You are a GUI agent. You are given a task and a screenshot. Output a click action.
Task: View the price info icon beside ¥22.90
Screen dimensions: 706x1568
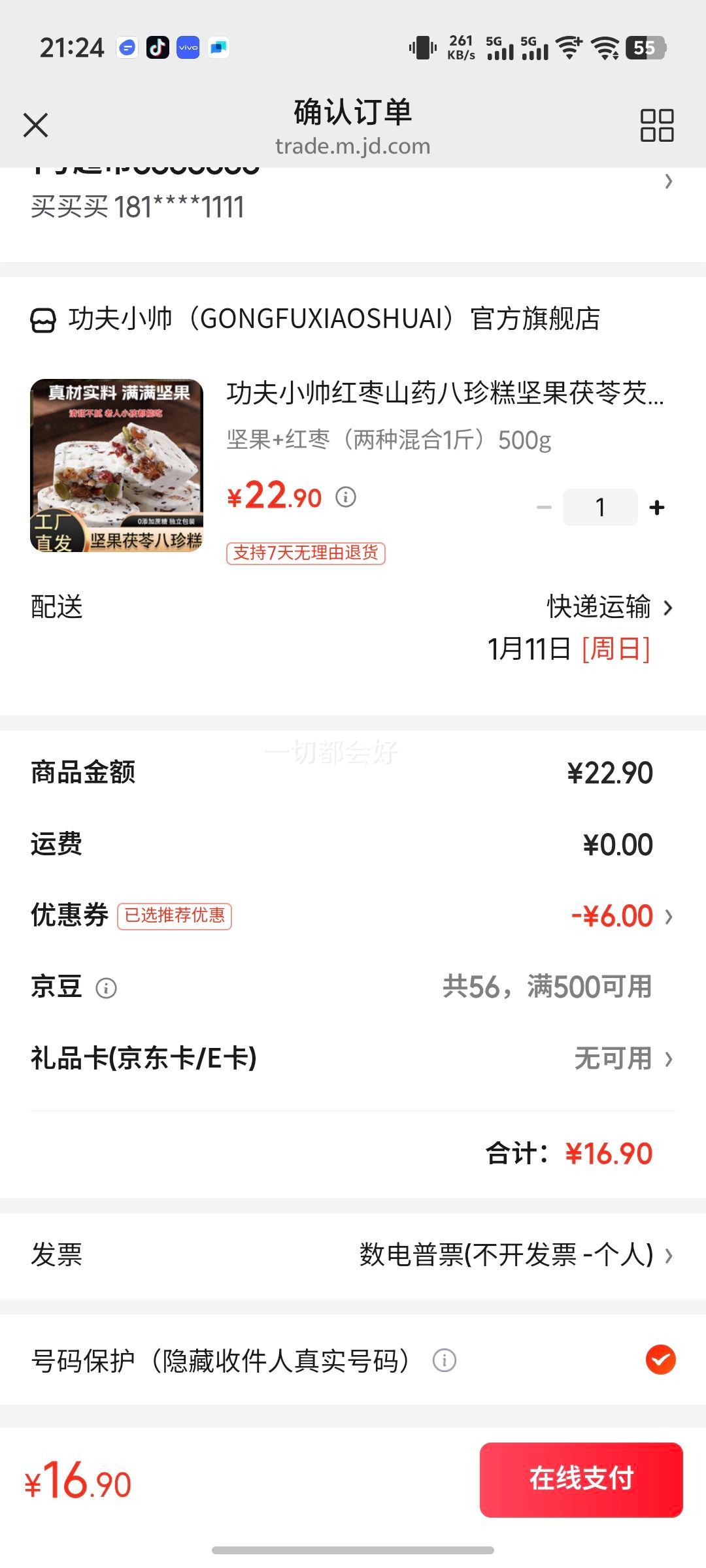tap(346, 497)
